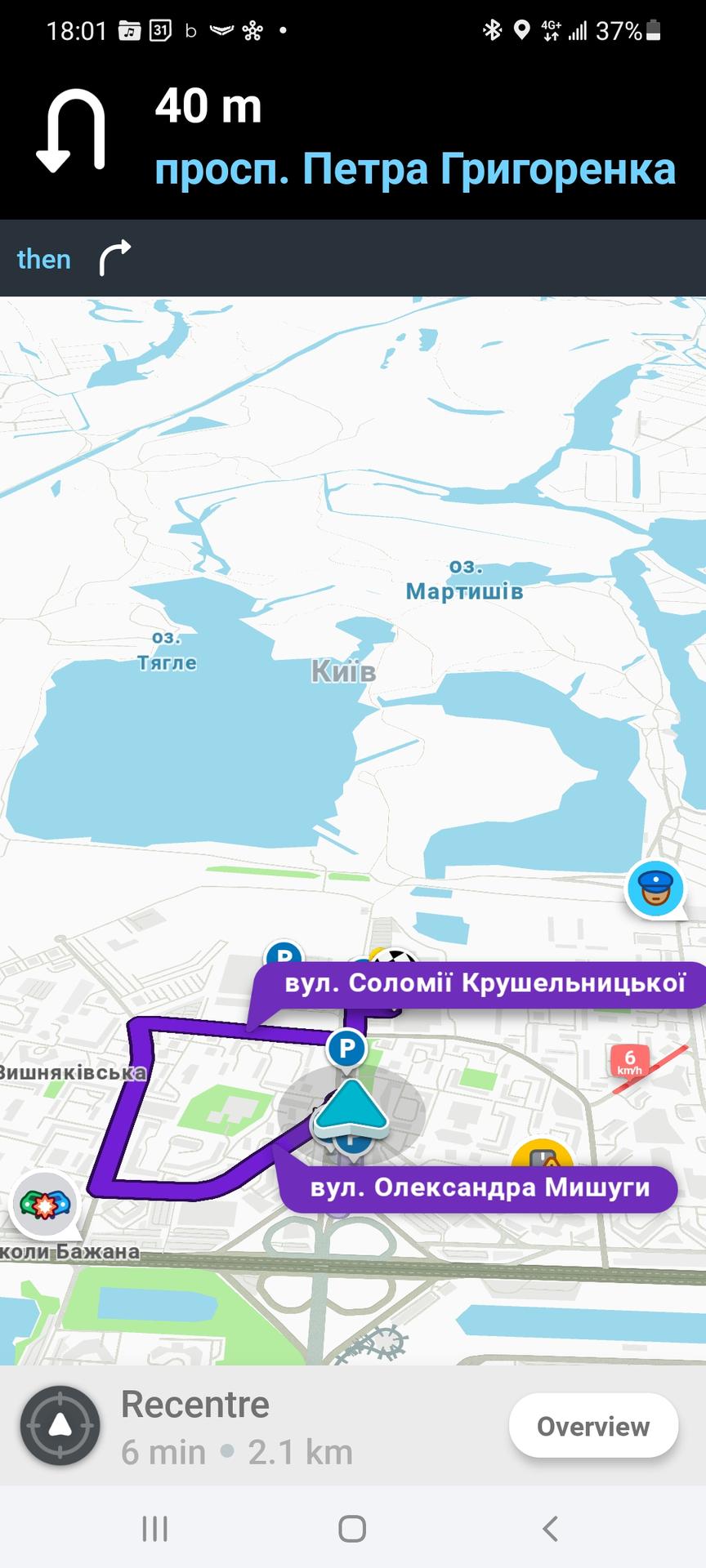Open recent apps from navigation bar

155,1528
